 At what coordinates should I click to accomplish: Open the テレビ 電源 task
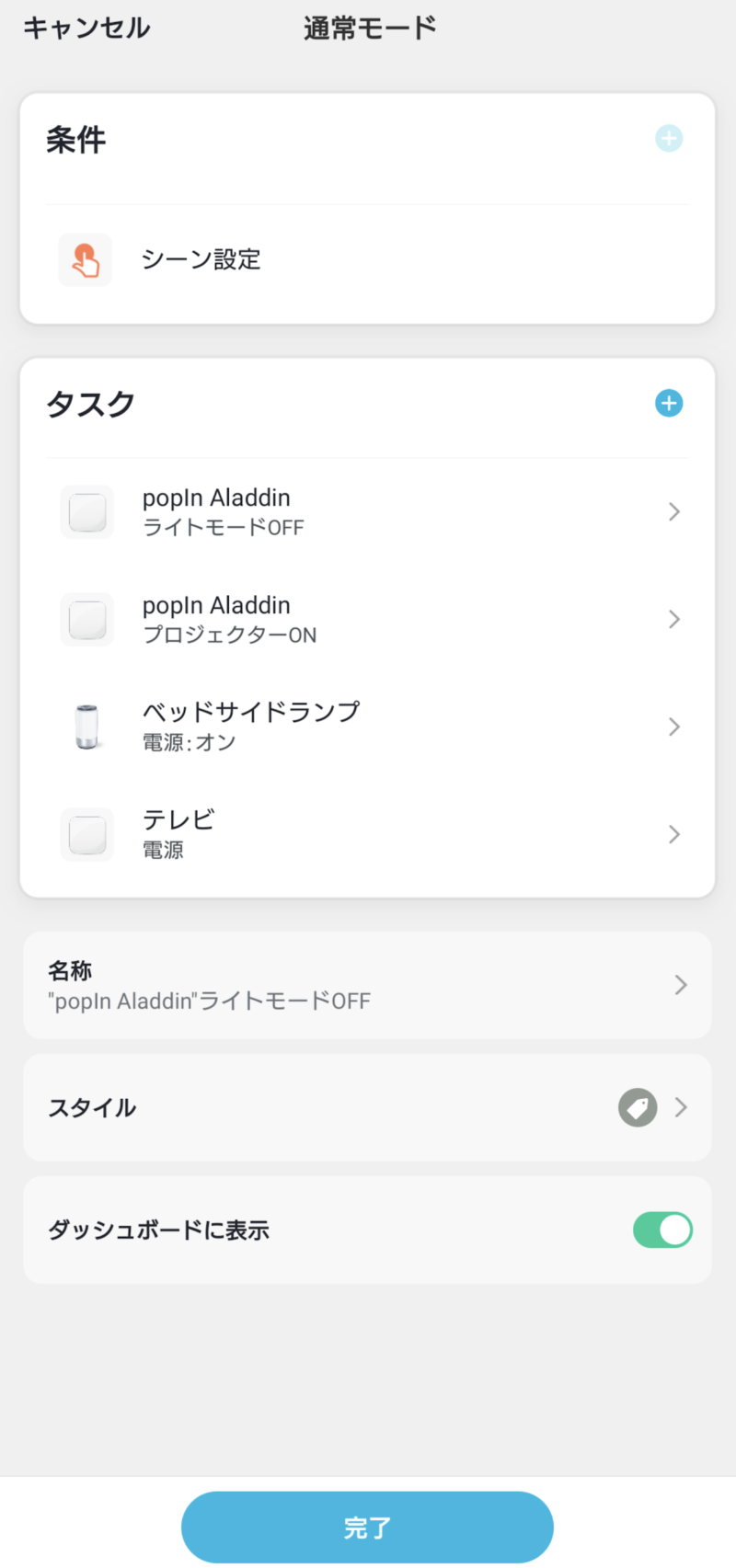coord(367,834)
